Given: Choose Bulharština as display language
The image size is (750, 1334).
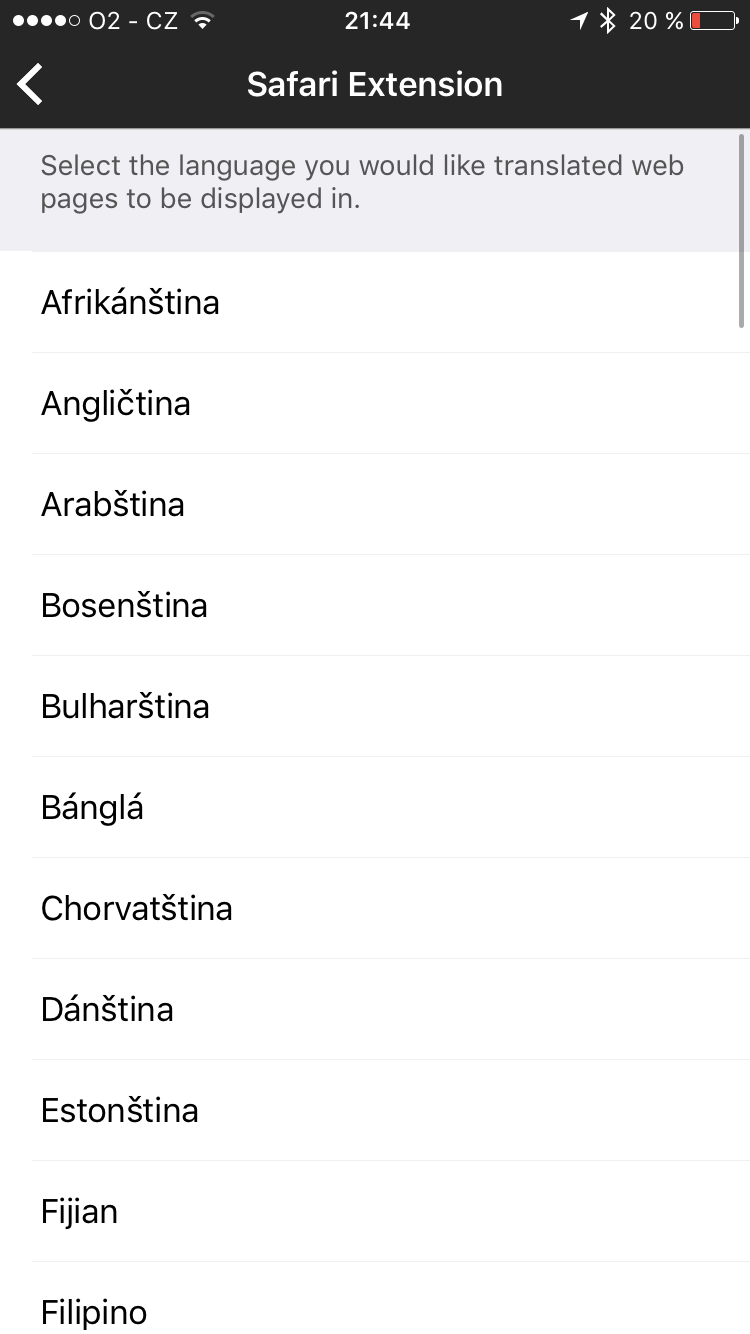Looking at the screenshot, I should pos(125,706).
